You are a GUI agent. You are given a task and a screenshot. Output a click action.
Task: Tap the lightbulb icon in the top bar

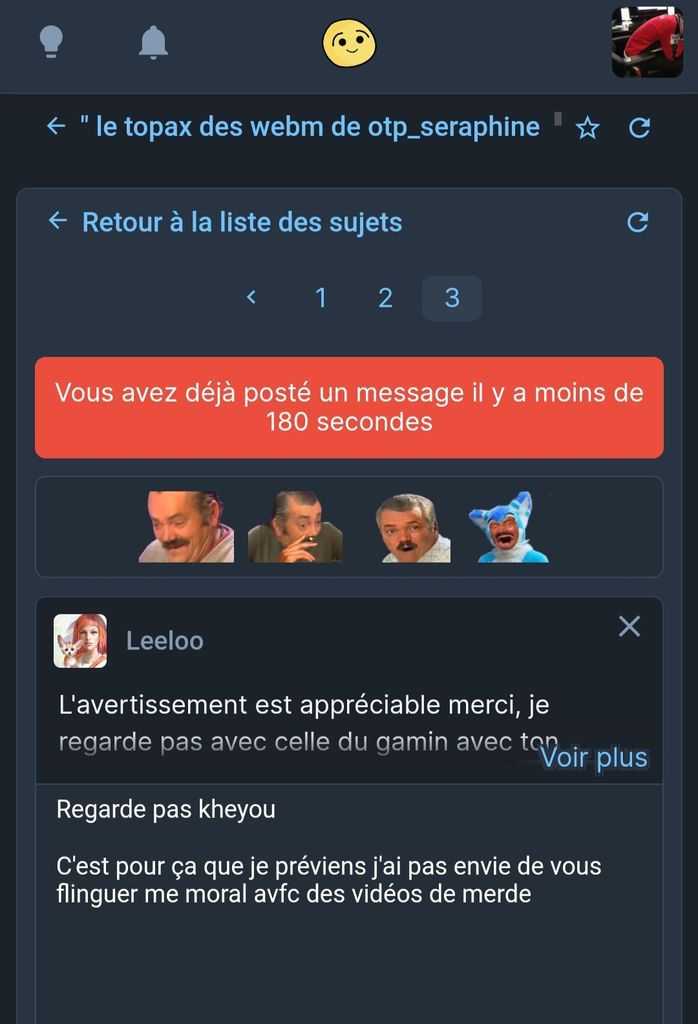click(x=51, y=42)
